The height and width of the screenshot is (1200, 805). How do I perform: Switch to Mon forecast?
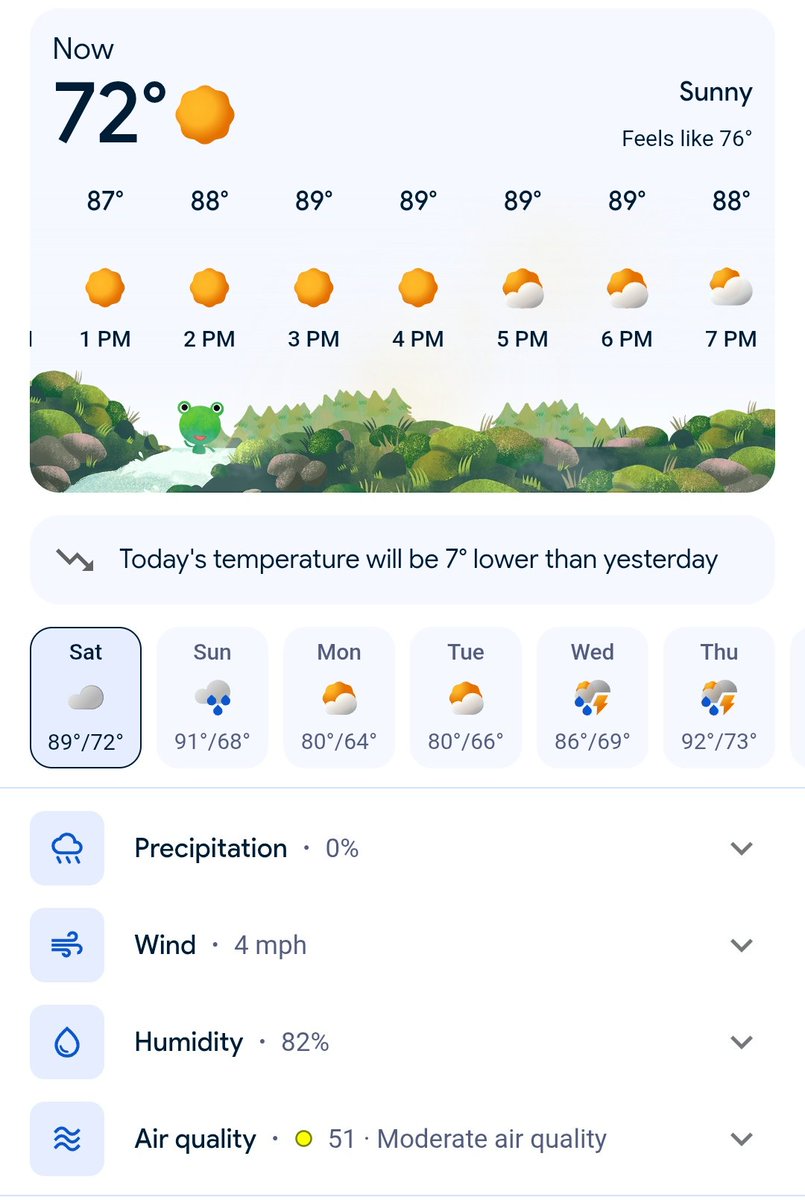click(x=339, y=697)
